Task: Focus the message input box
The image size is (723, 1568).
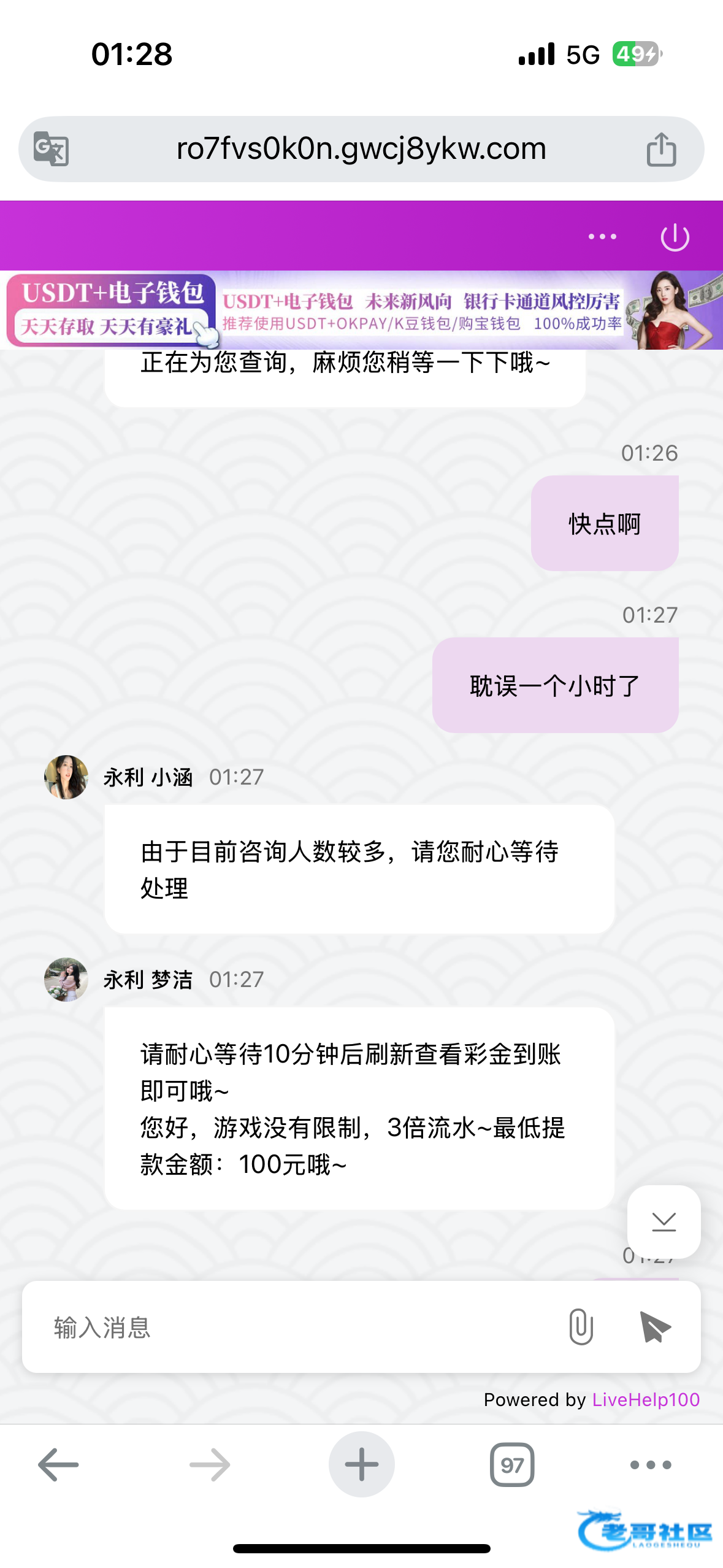Action: click(294, 1328)
